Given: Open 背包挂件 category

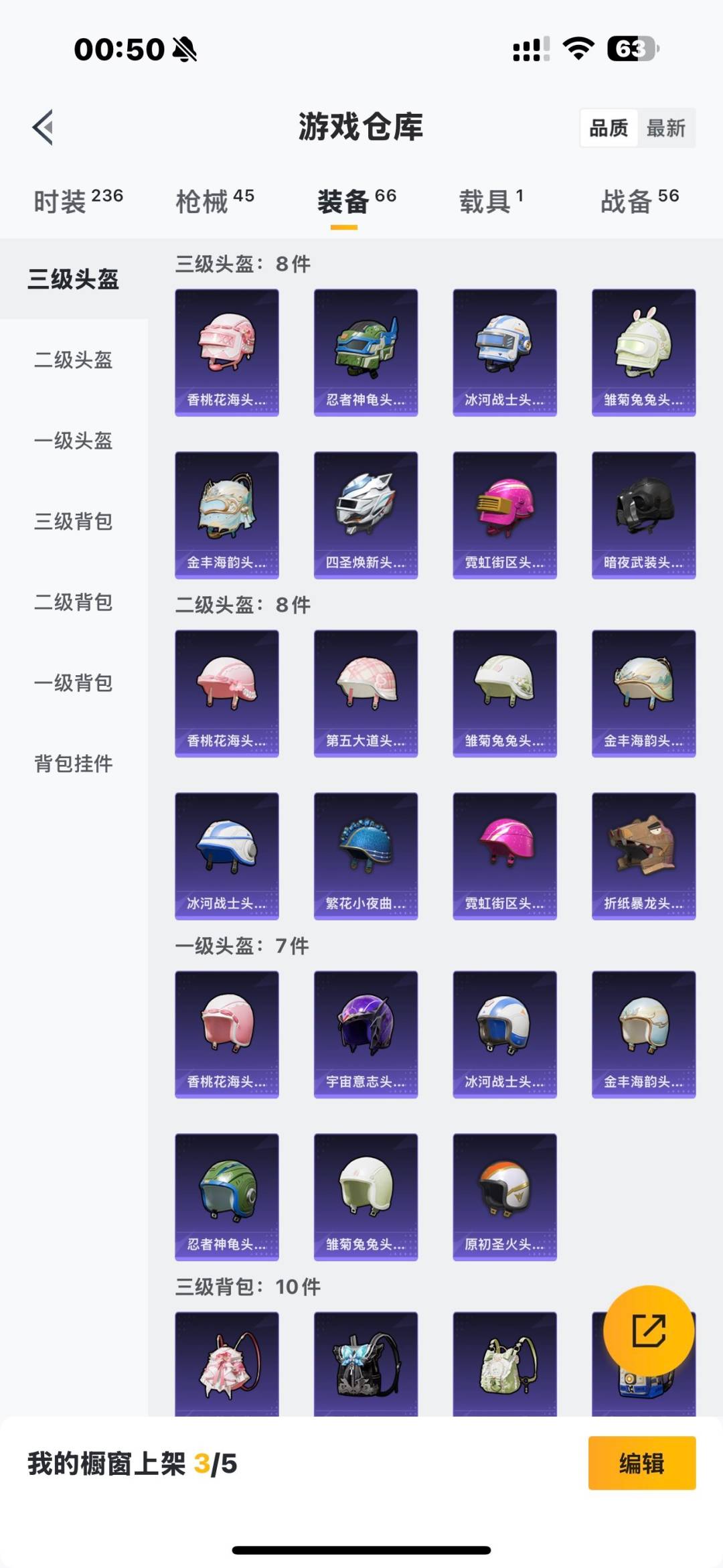Looking at the screenshot, I should (x=74, y=764).
